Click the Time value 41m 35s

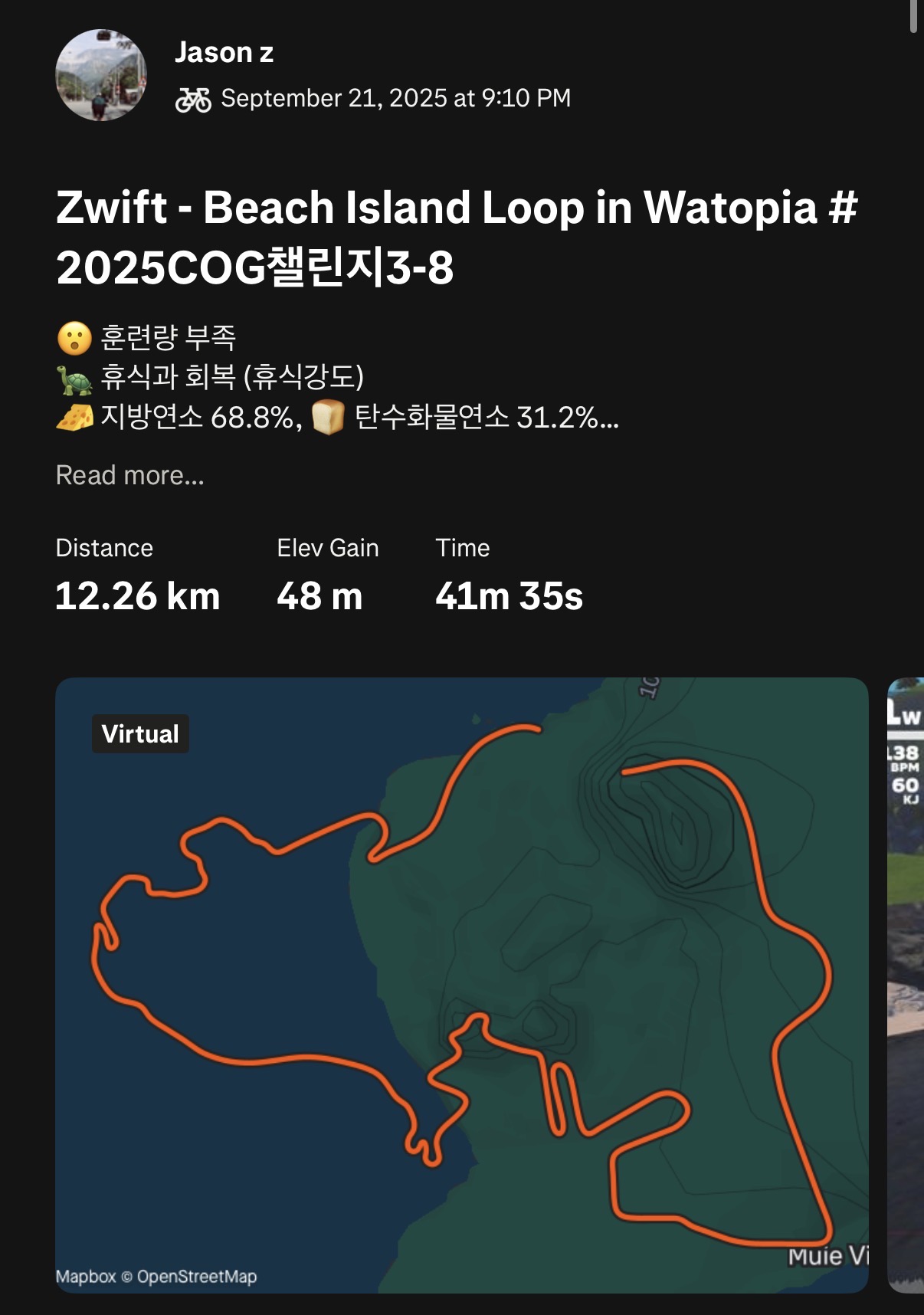pos(510,595)
